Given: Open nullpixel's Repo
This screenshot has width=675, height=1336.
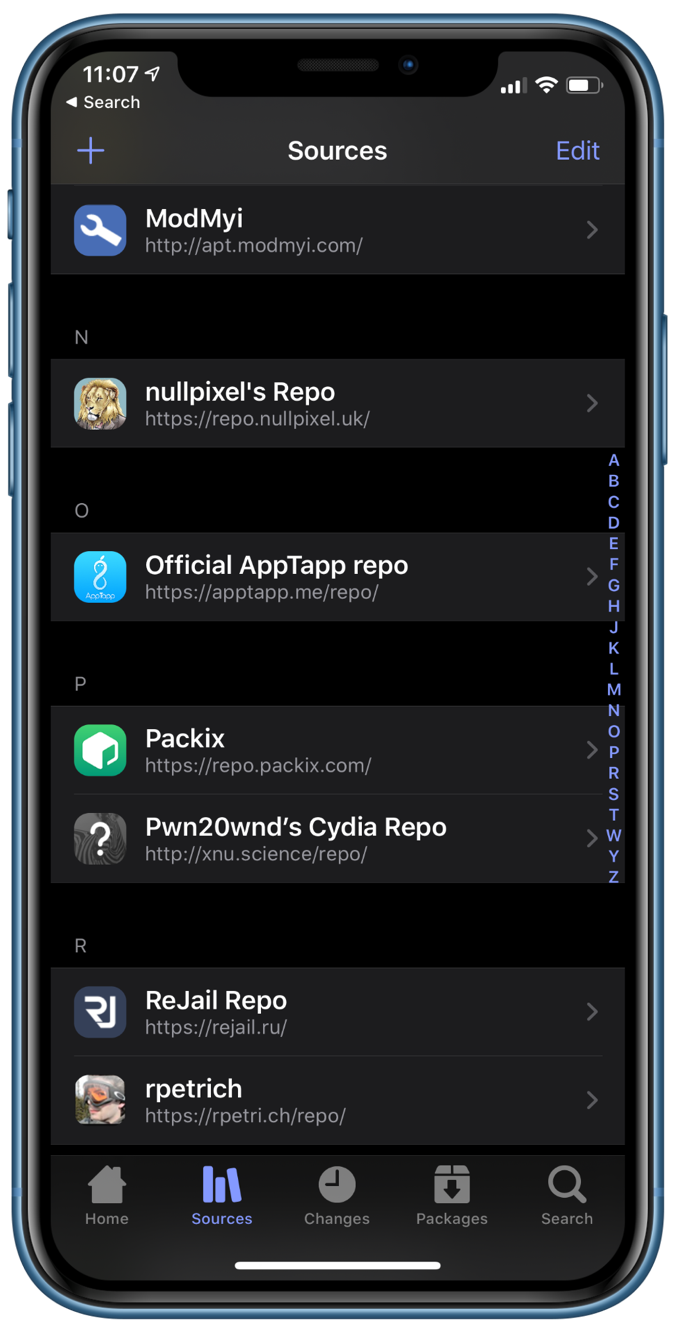Looking at the screenshot, I should point(338,403).
